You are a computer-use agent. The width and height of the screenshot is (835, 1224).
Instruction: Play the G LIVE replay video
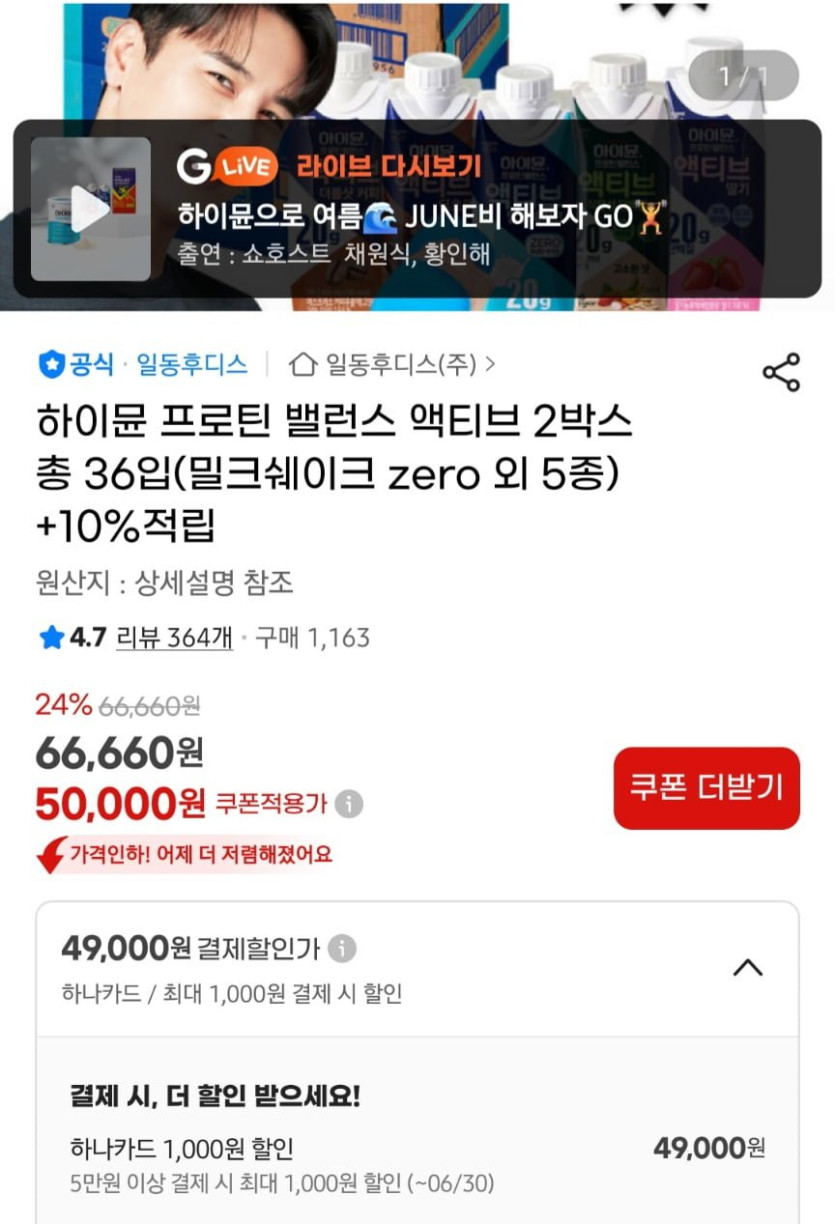(90, 209)
